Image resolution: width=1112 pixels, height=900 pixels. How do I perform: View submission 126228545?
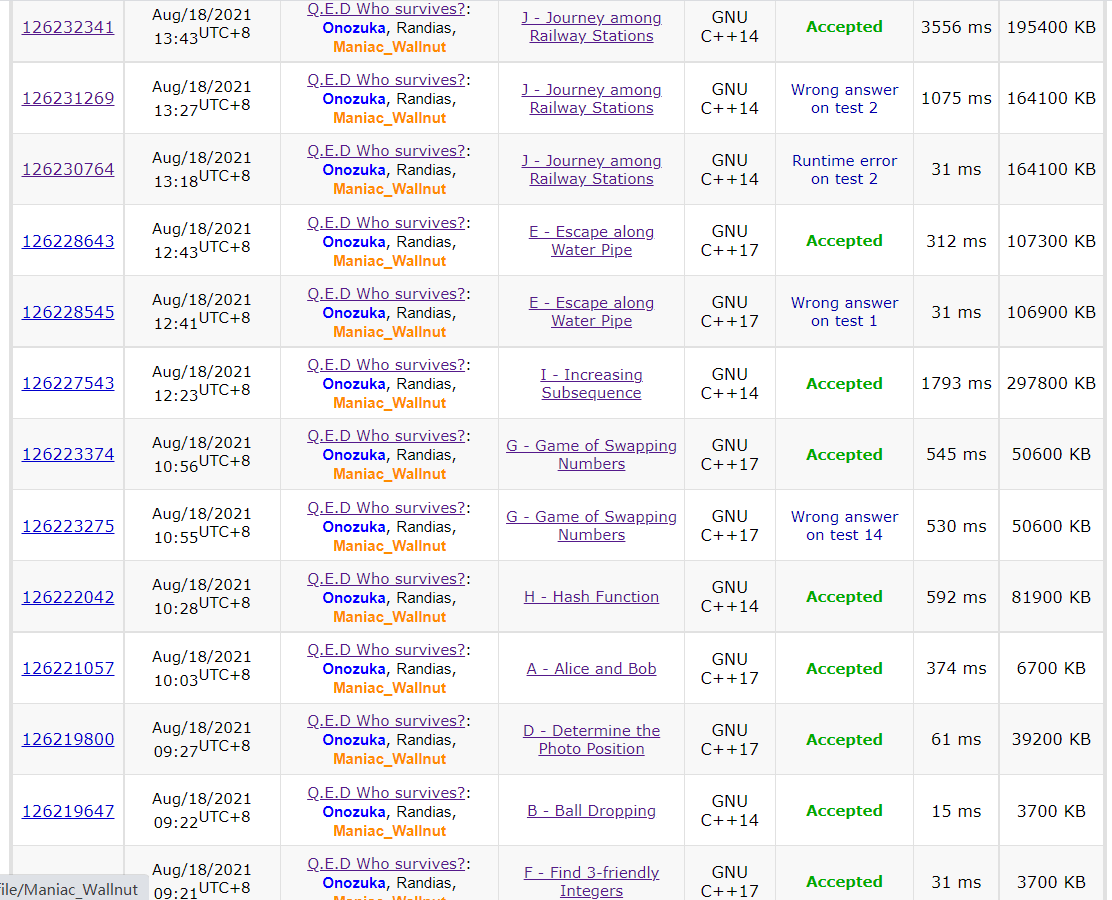pos(68,312)
